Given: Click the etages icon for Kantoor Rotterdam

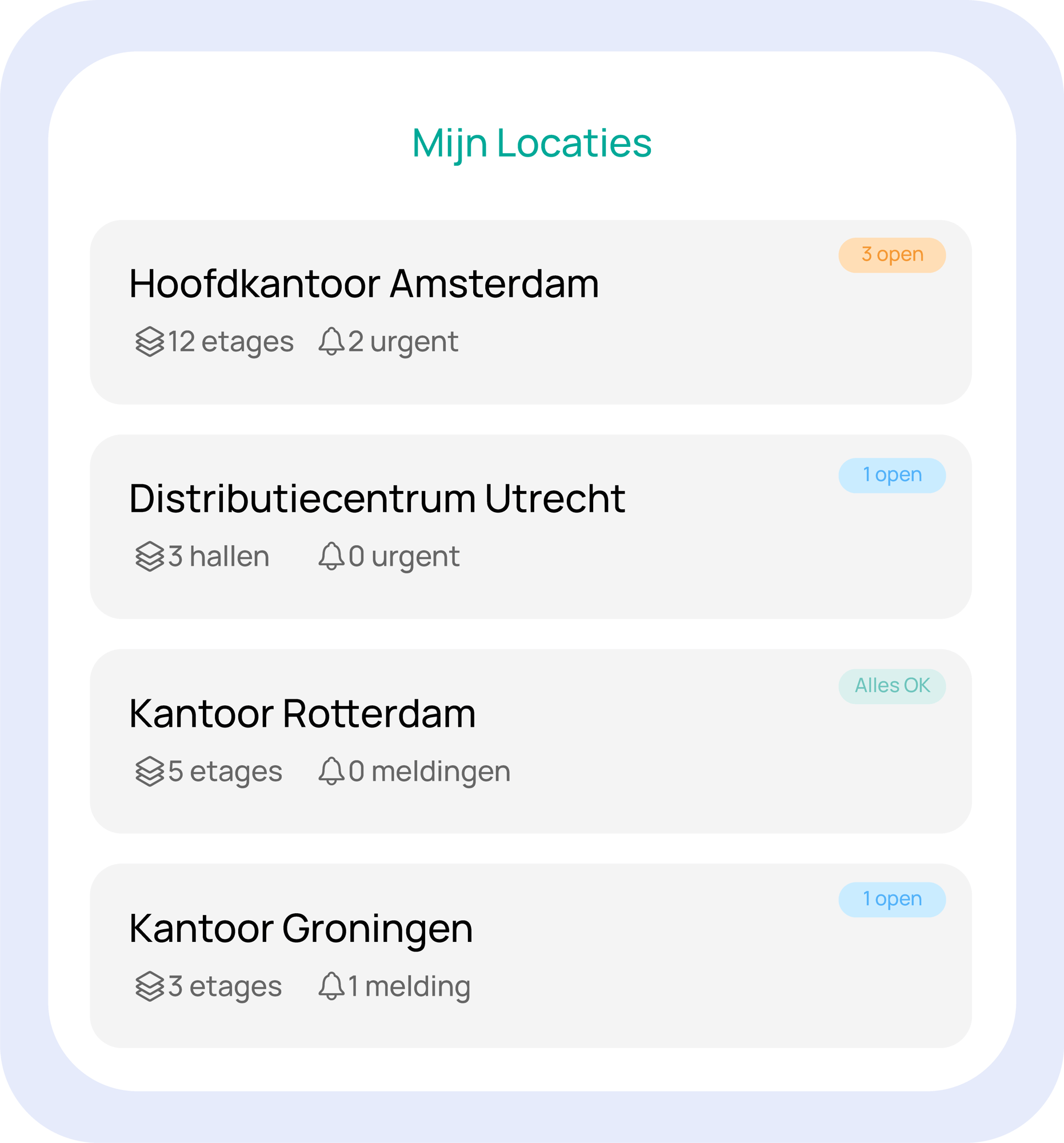Looking at the screenshot, I should click(x=151, y=771).
